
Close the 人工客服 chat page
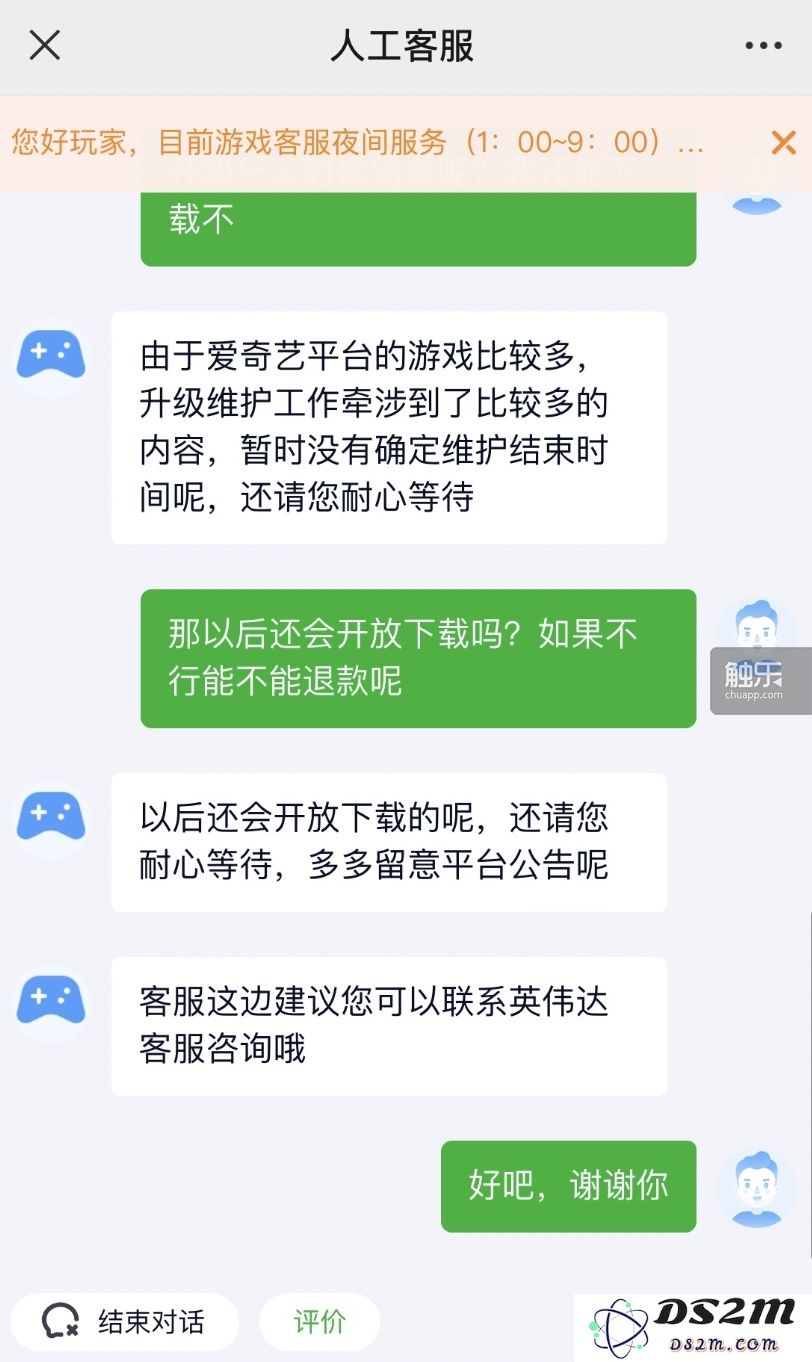pyautogui.click(x=45, y=45)
